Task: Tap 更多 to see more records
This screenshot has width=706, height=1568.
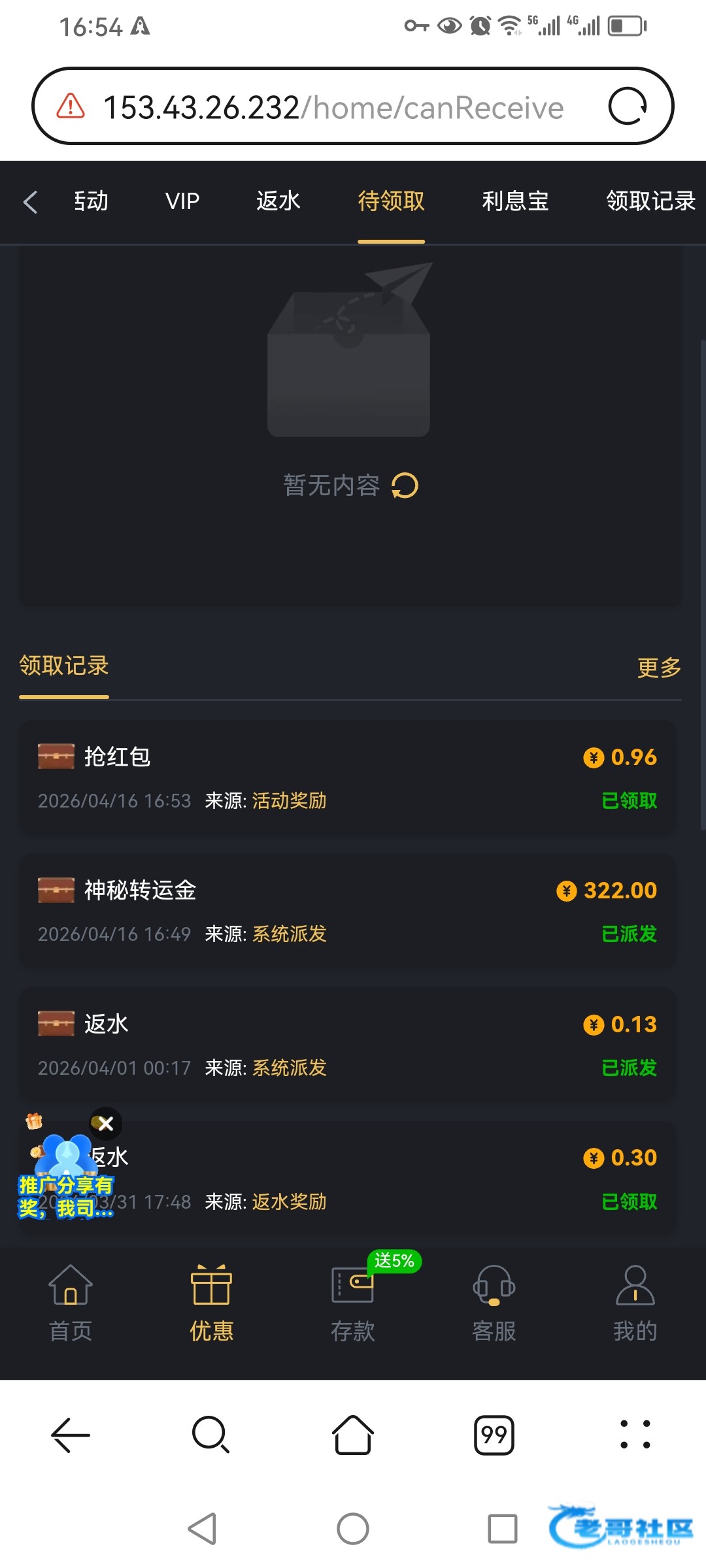Action: [x=658, y=667]
